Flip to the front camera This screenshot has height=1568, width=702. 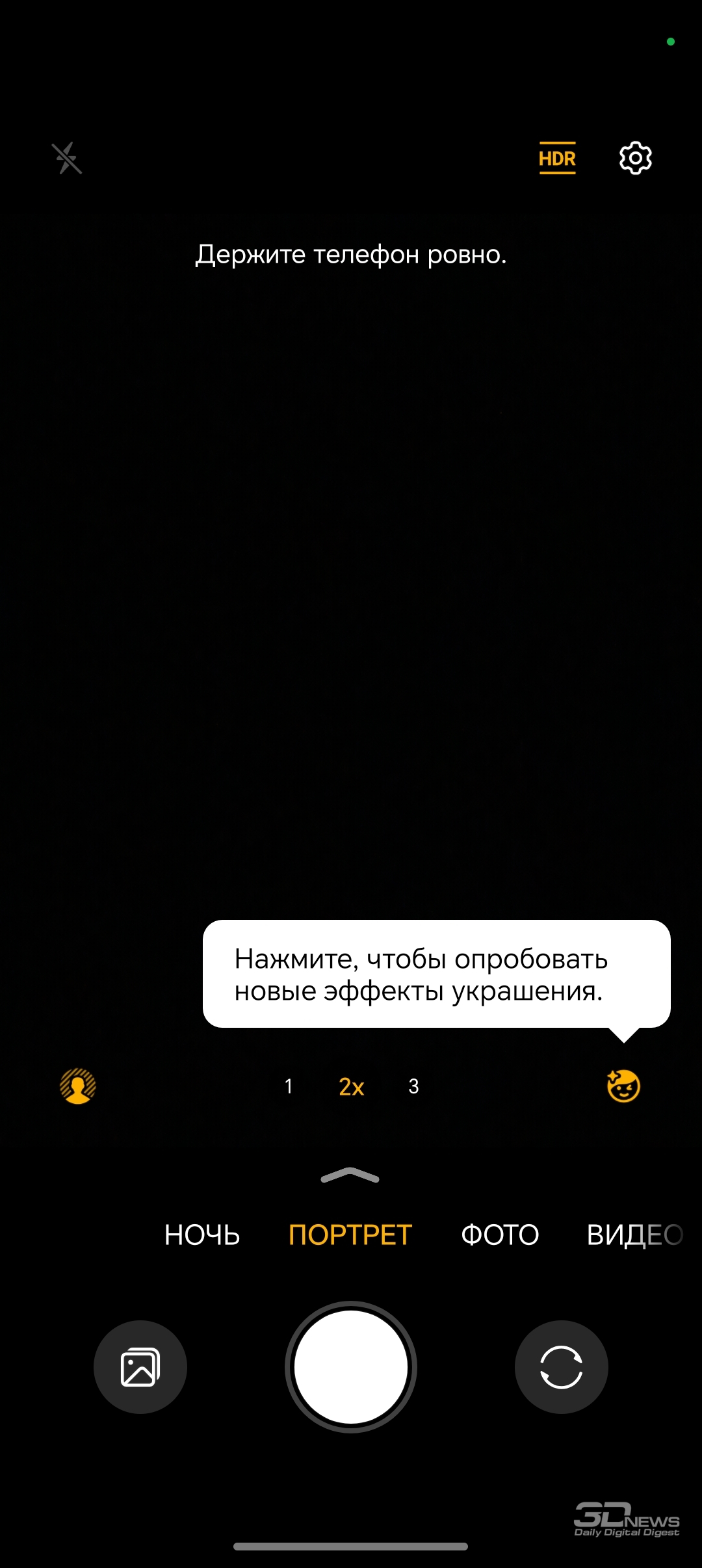tap(562, 1367)
